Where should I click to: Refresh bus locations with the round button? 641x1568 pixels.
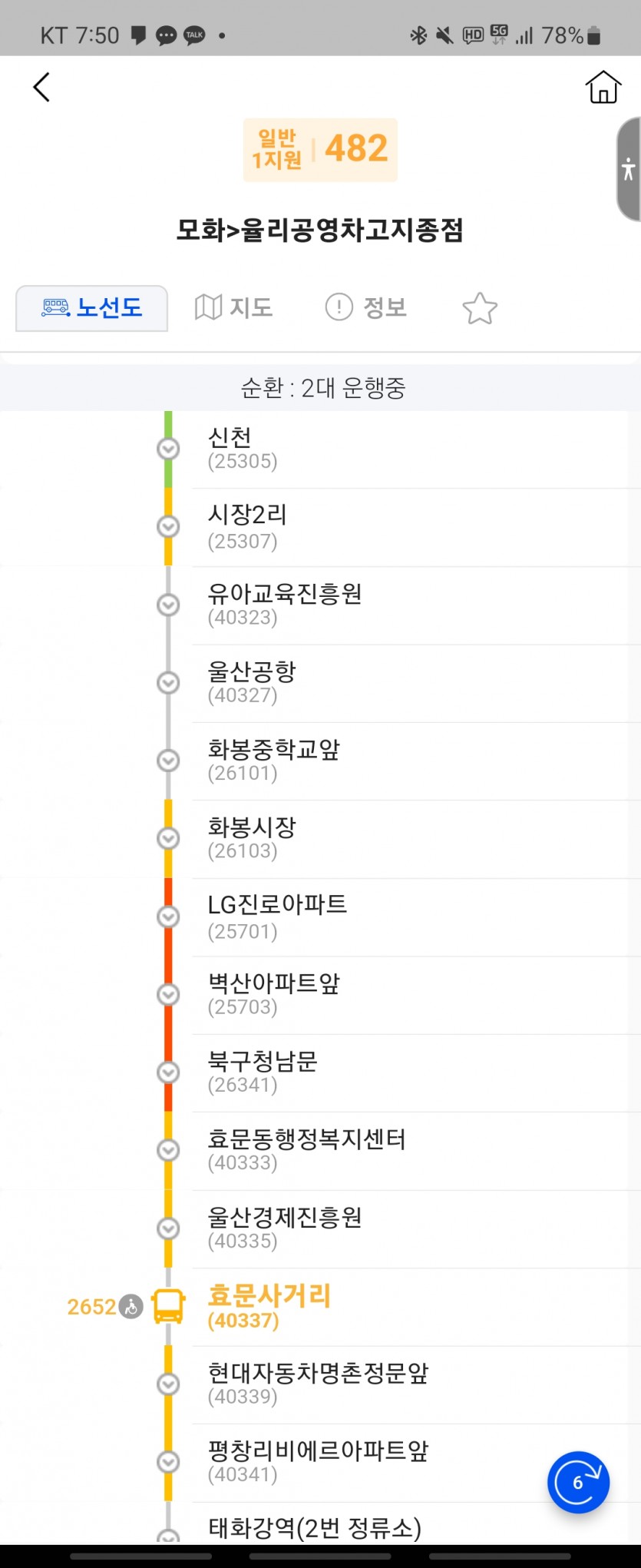(578, 1482)
